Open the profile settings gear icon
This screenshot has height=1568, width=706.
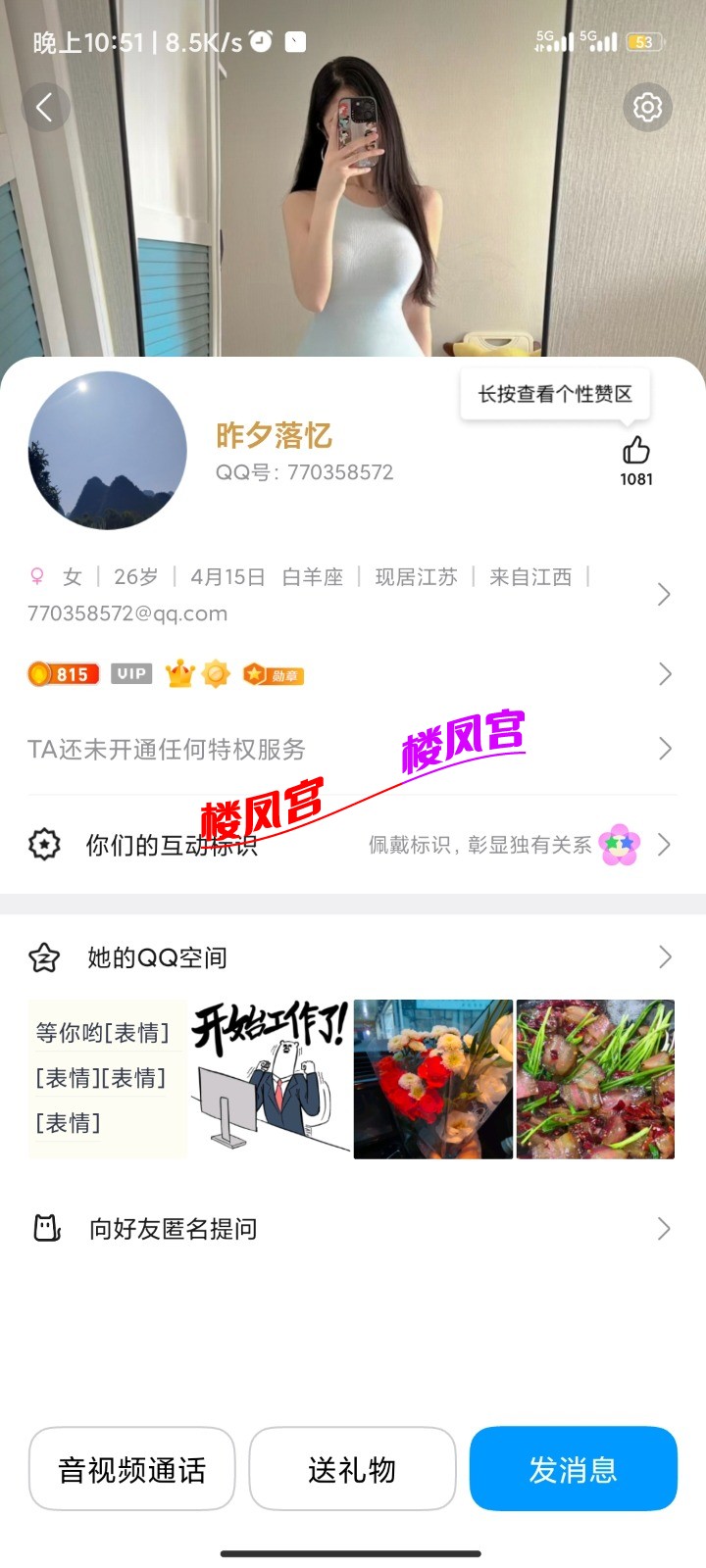click(647, 107)
